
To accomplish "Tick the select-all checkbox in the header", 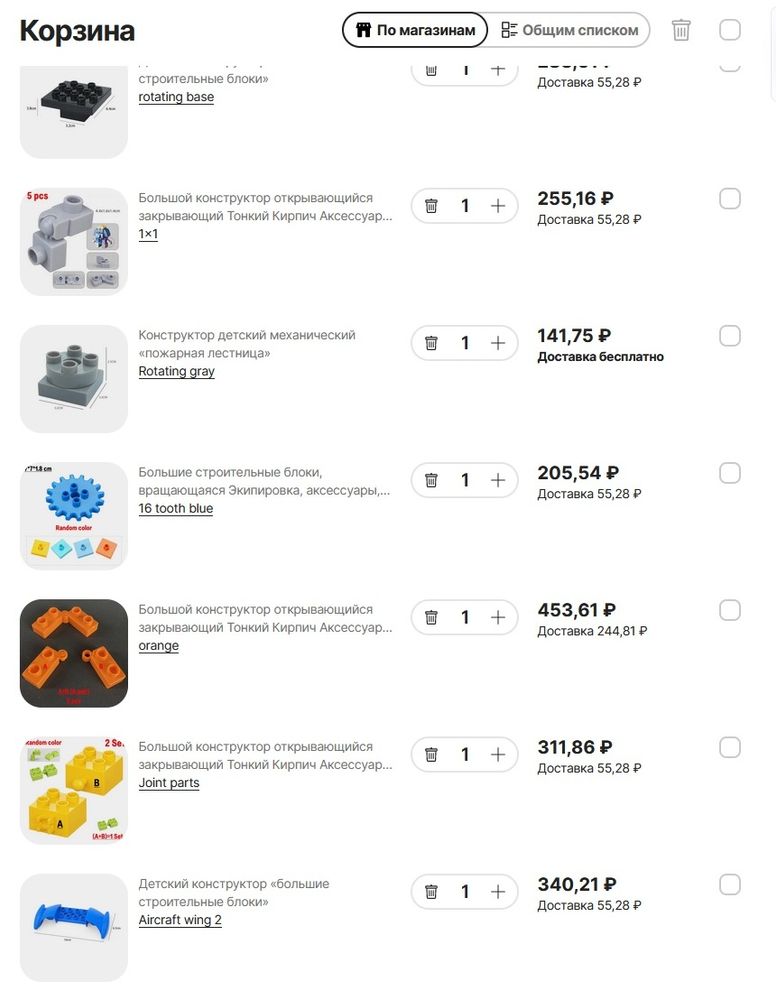I will click(730, 30).
